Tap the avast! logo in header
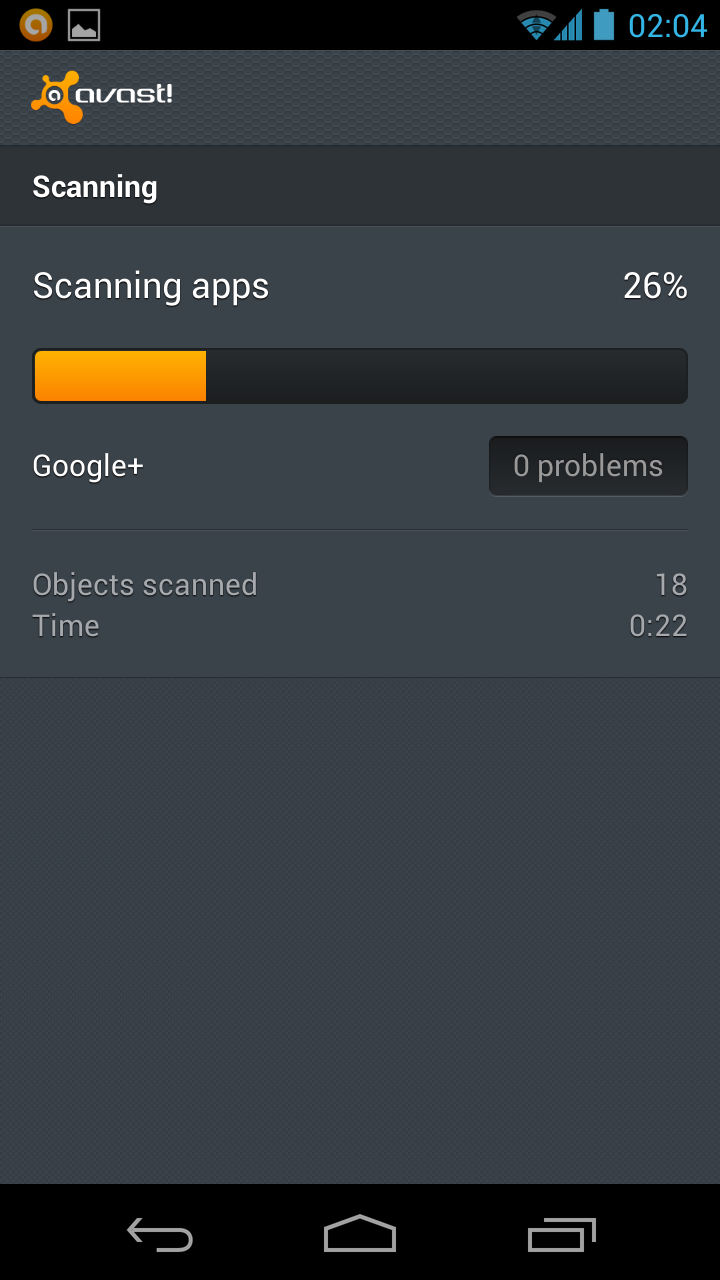The width and height of the screenshot is (720, 1280). [102, 97]
